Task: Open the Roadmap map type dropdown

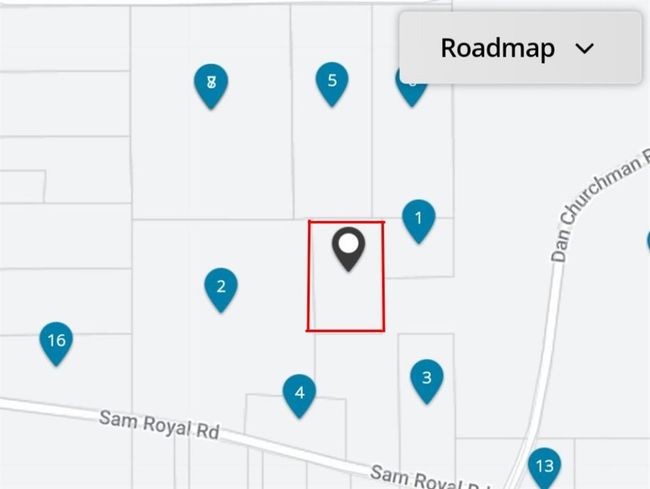Action: click(x=518, y=48)
